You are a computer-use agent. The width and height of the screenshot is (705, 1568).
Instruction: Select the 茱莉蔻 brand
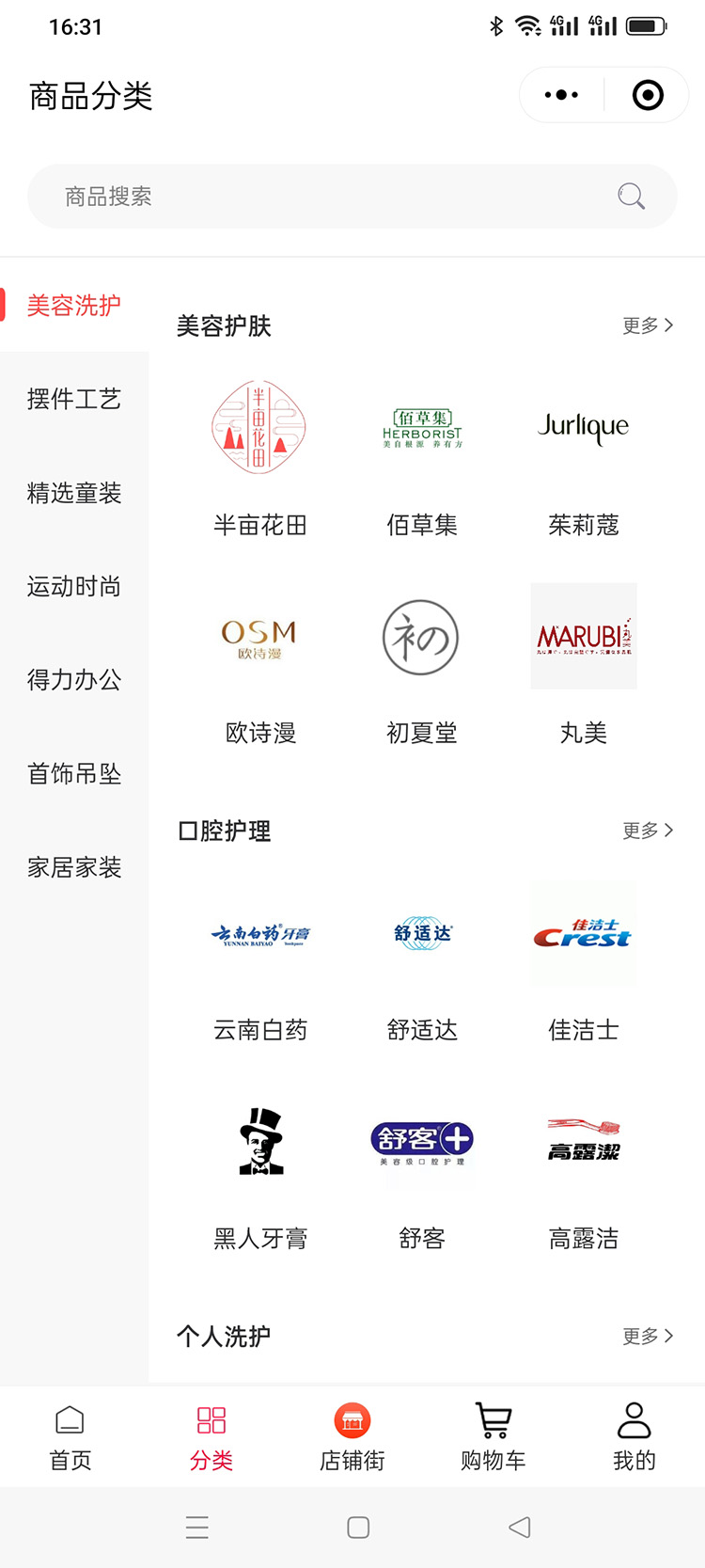coord(584,451)
